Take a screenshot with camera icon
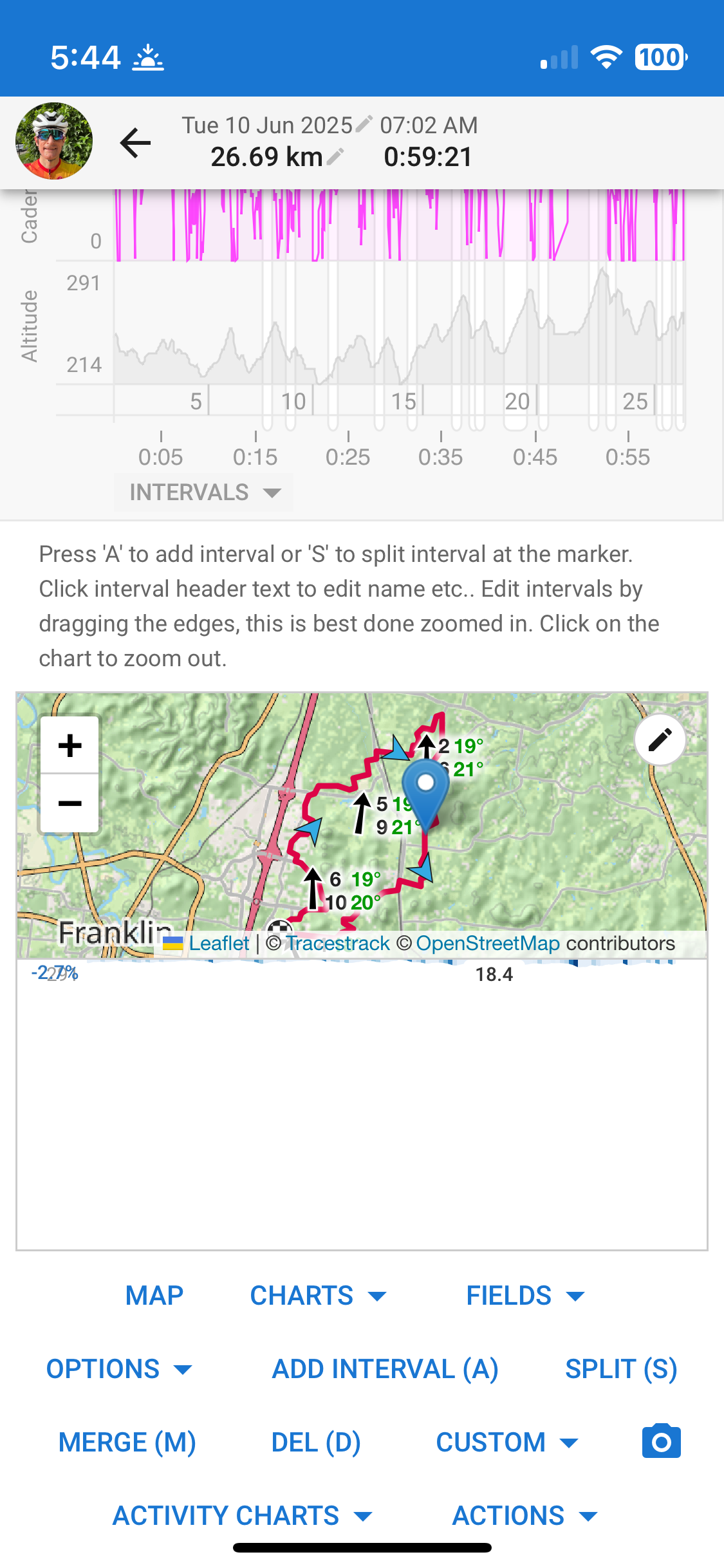The image size is (724, 1568). coord(661,1441)
